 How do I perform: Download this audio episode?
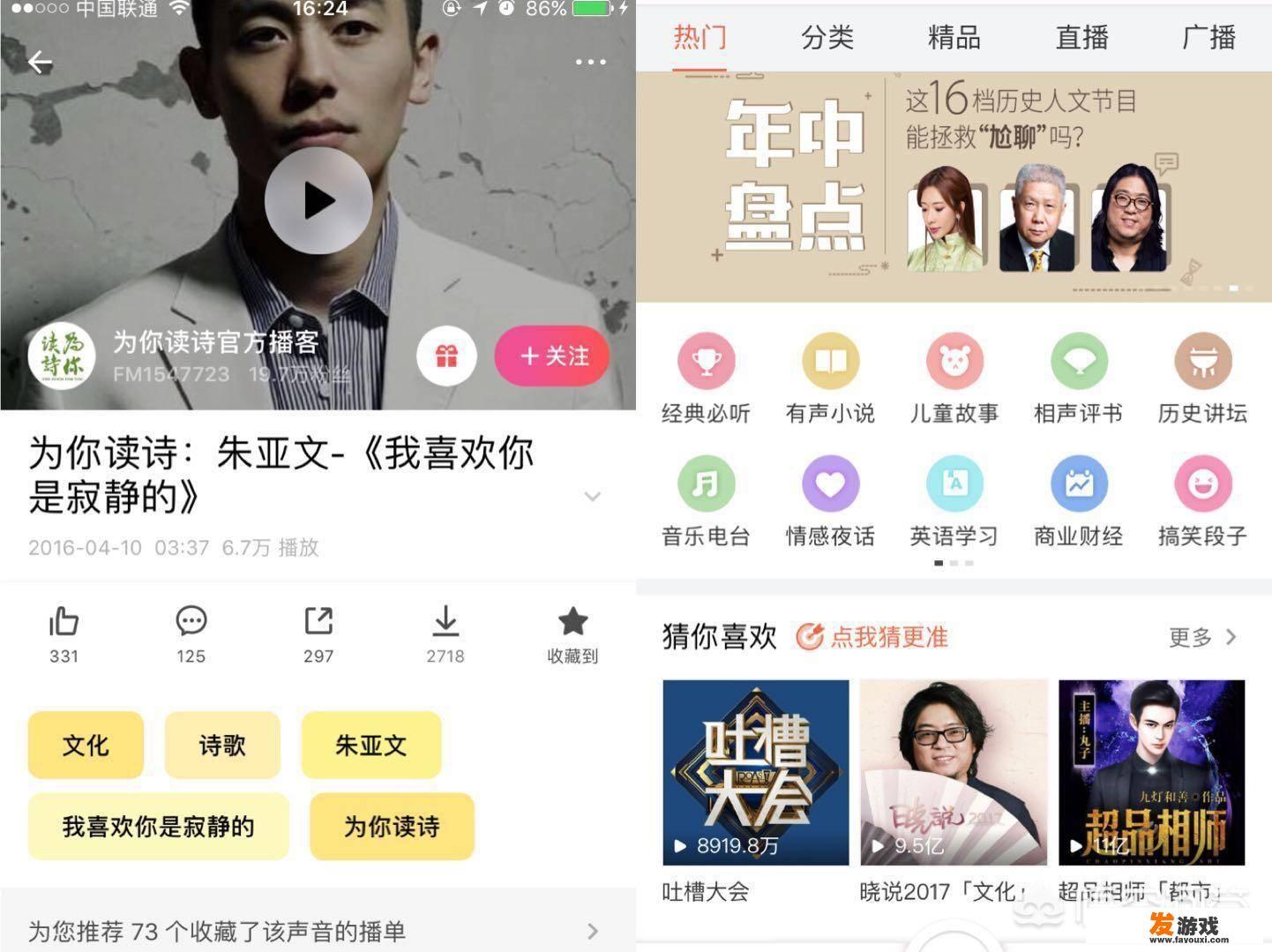coord(445,633)
